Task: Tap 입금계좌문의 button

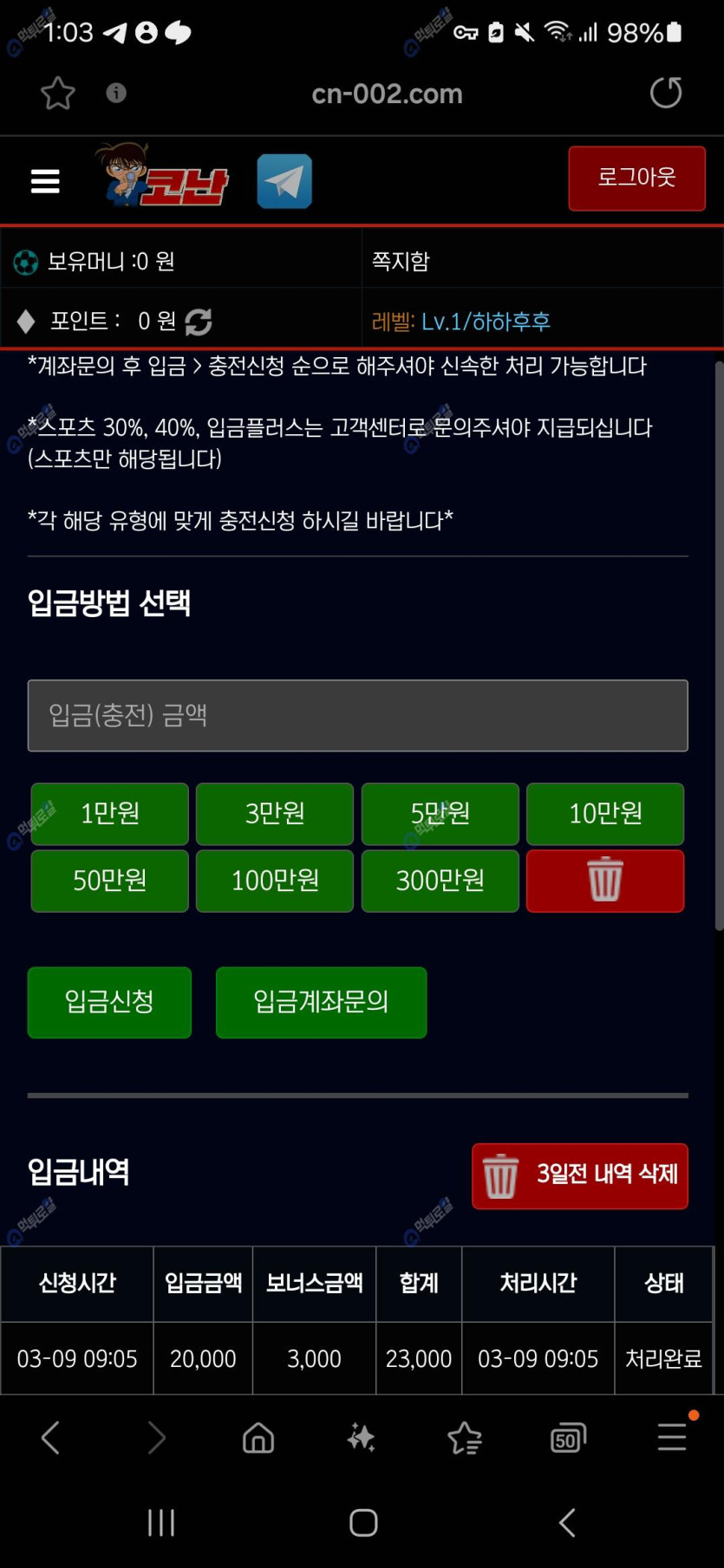Action: coord(321,1002)
